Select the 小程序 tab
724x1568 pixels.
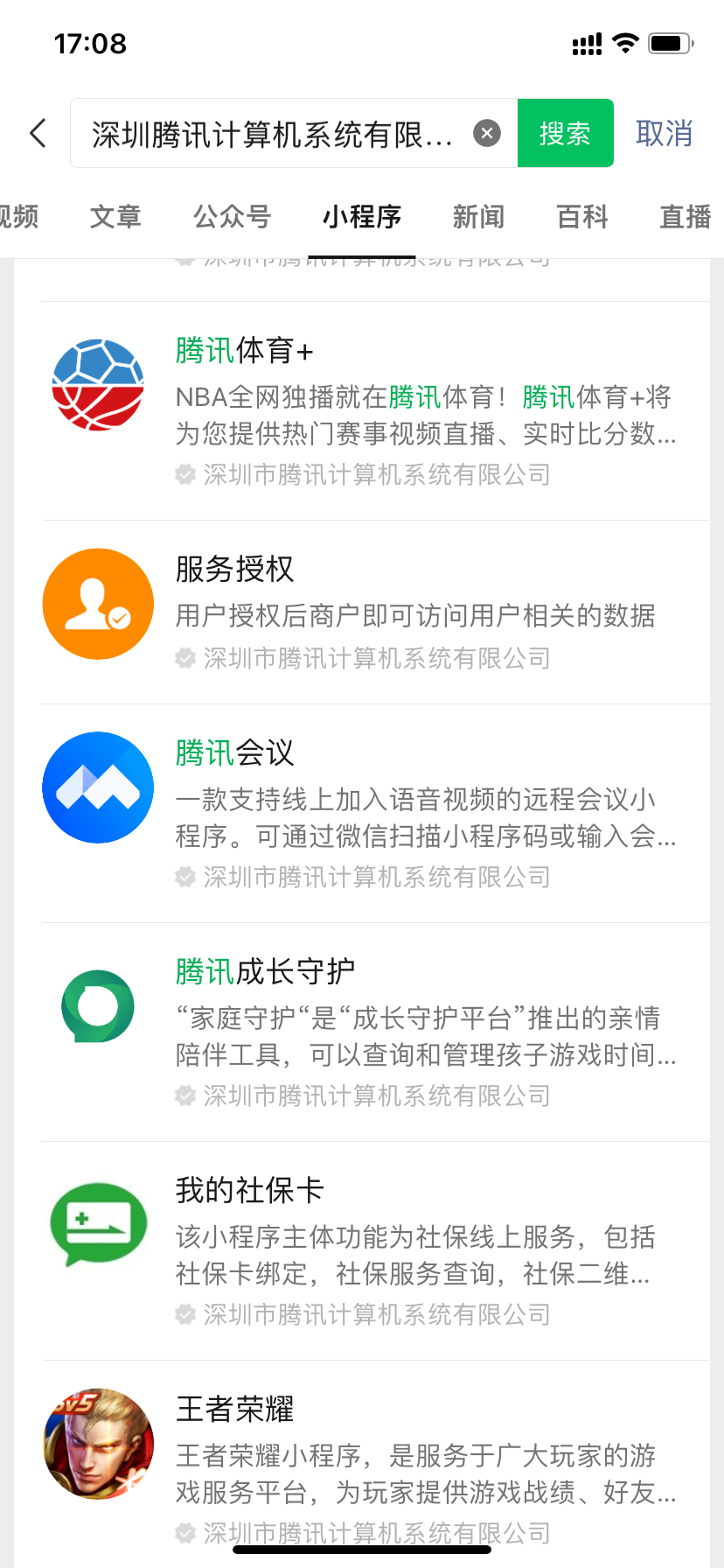(x=362, y=216)
